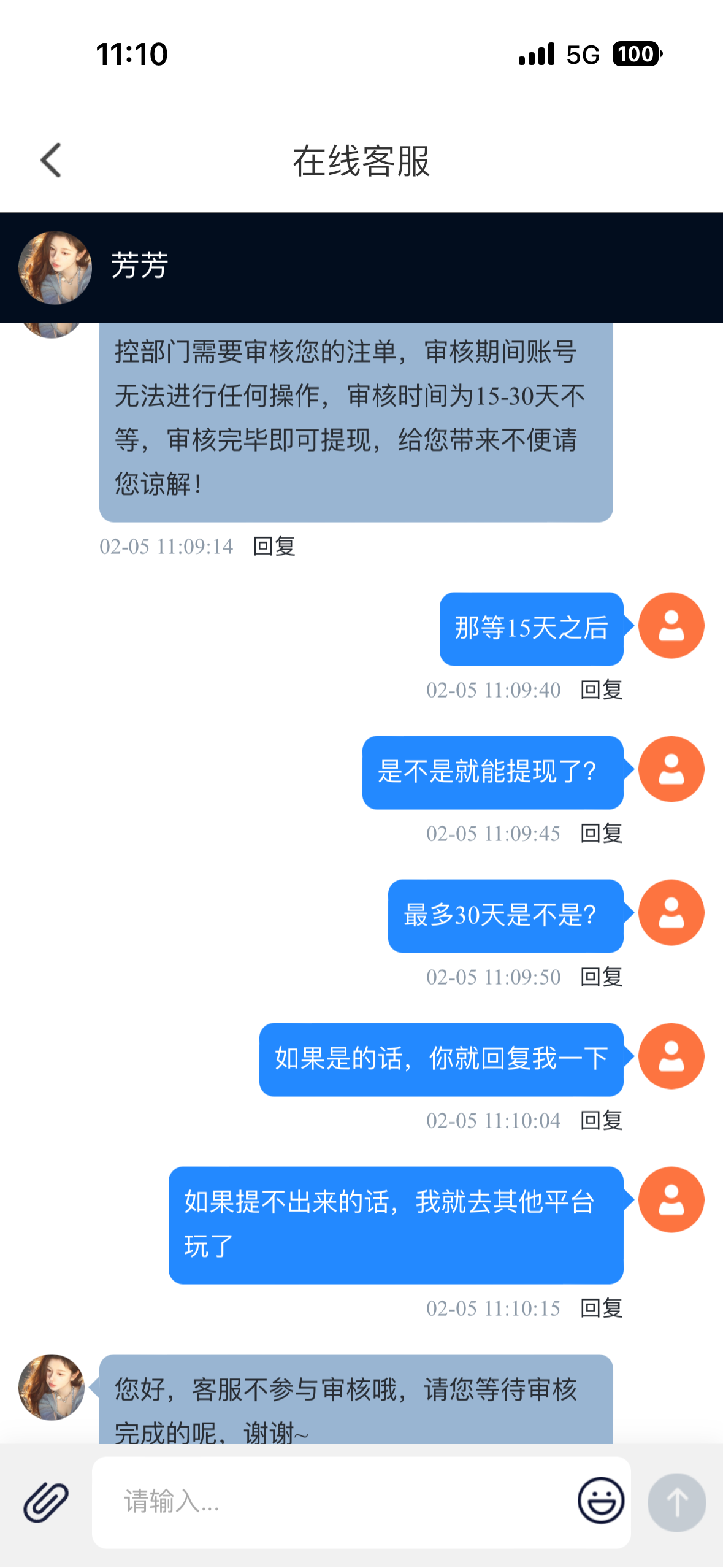723x1568 pixels.
Task: Tap 回复 under the 11:09:14 message
Action: tap(274, 547)
